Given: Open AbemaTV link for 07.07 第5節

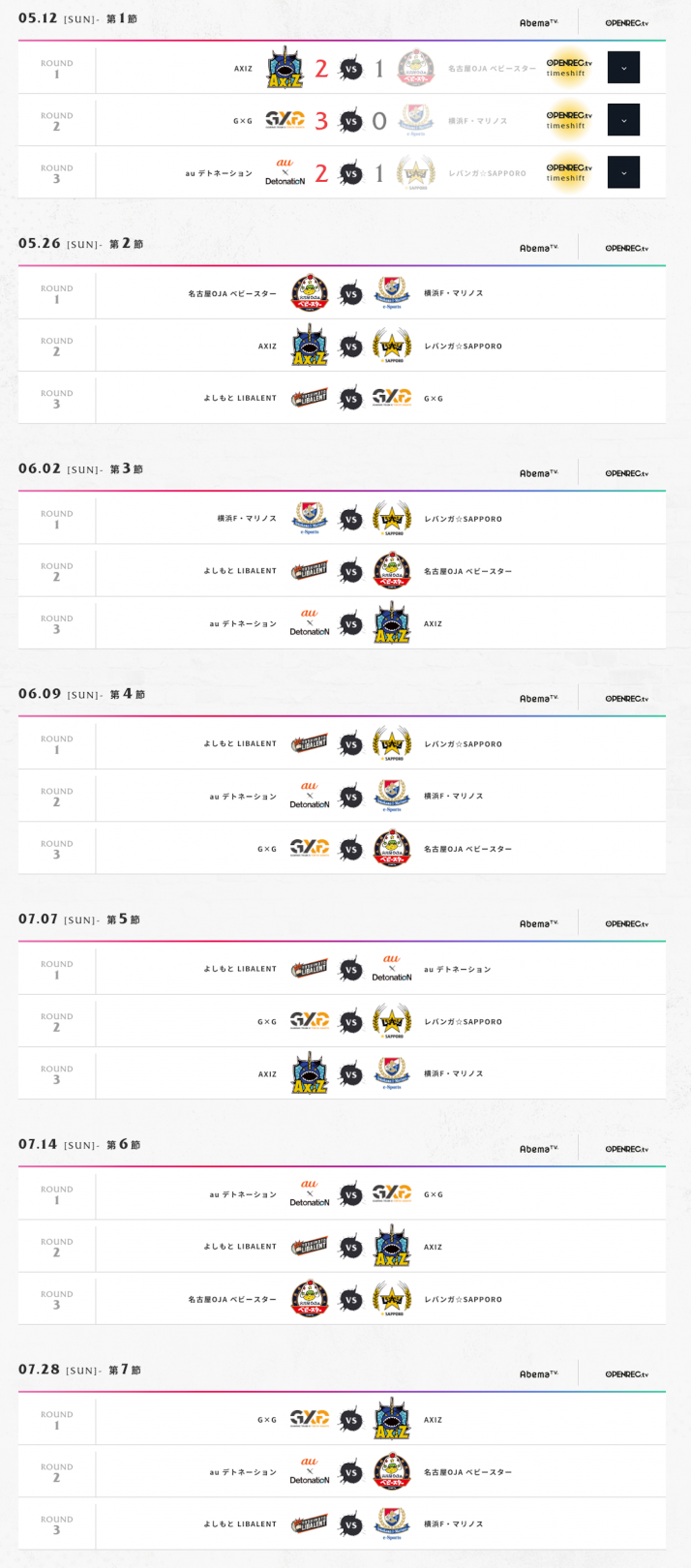Looking at the screenshot, I should 539,924.
